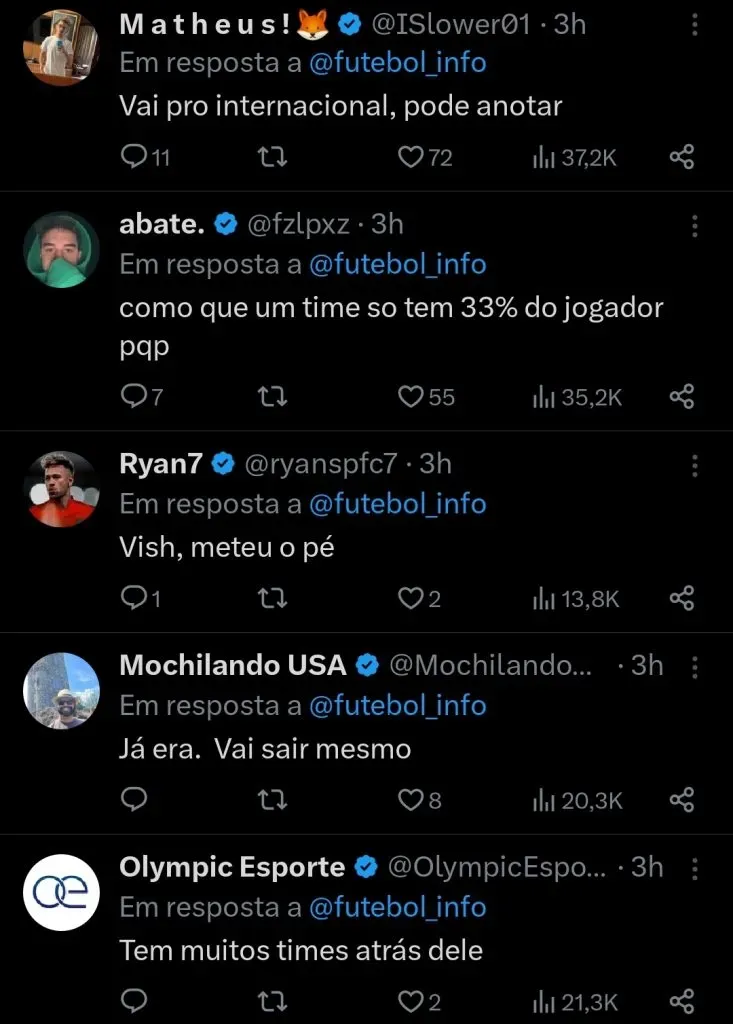
Task: Like Ryan7's reply using the heart icon
Action: 411,597
